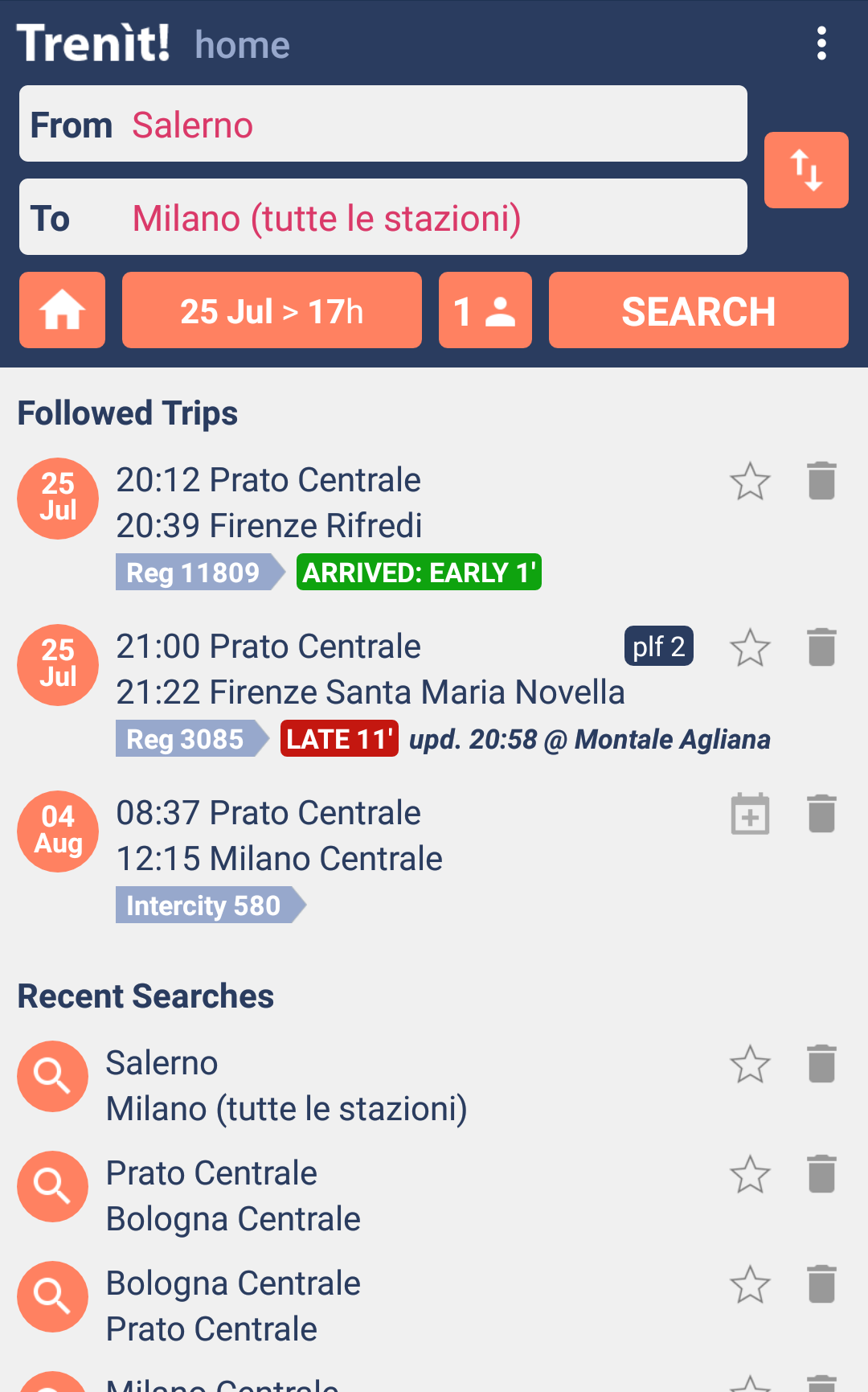Open recent search Prato Centrale to Bologna Centrale
The width and height of the screenshot is (868, 1392).
click(x=321, y=1196)
